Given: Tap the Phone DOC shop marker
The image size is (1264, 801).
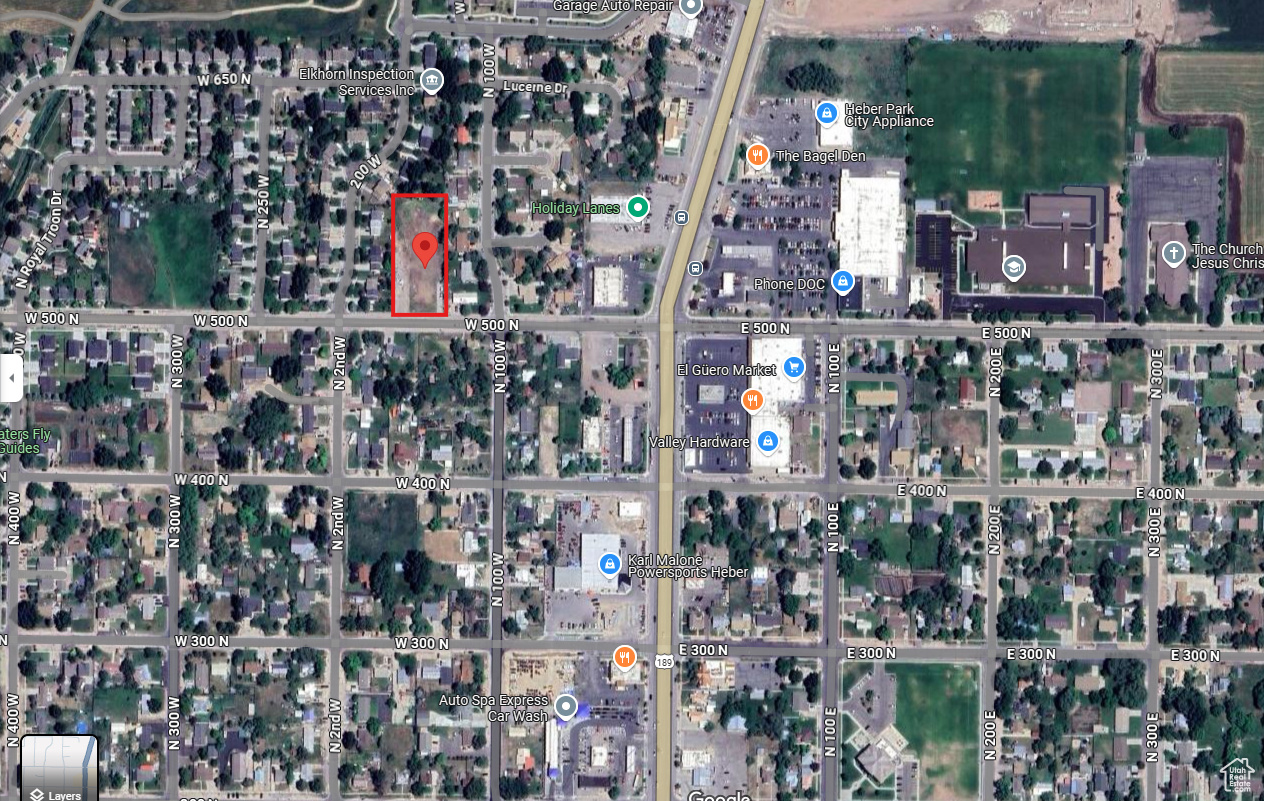Looking at the screenshot, I should click(x=843, y=283).
